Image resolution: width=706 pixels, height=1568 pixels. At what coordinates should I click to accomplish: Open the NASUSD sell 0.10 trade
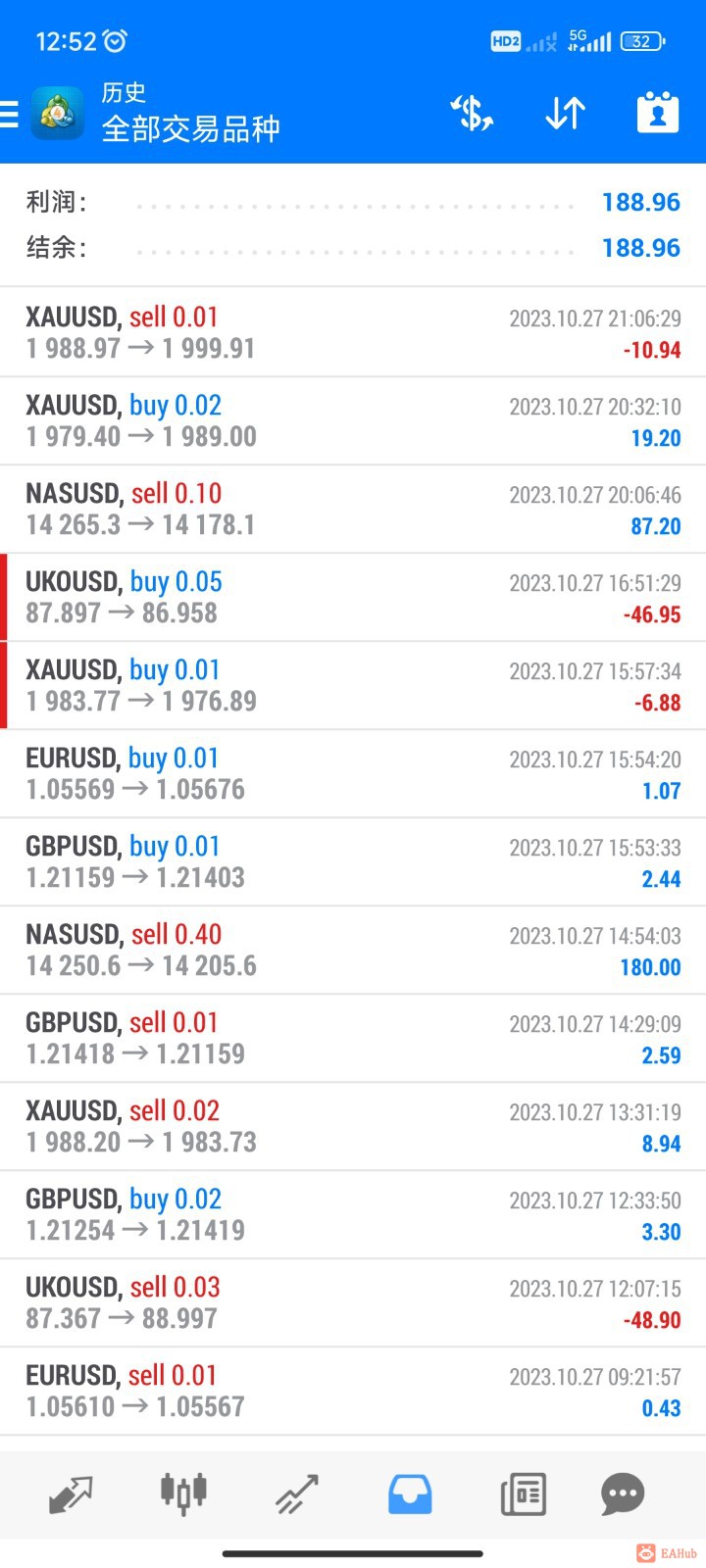[x=353, y=510]
